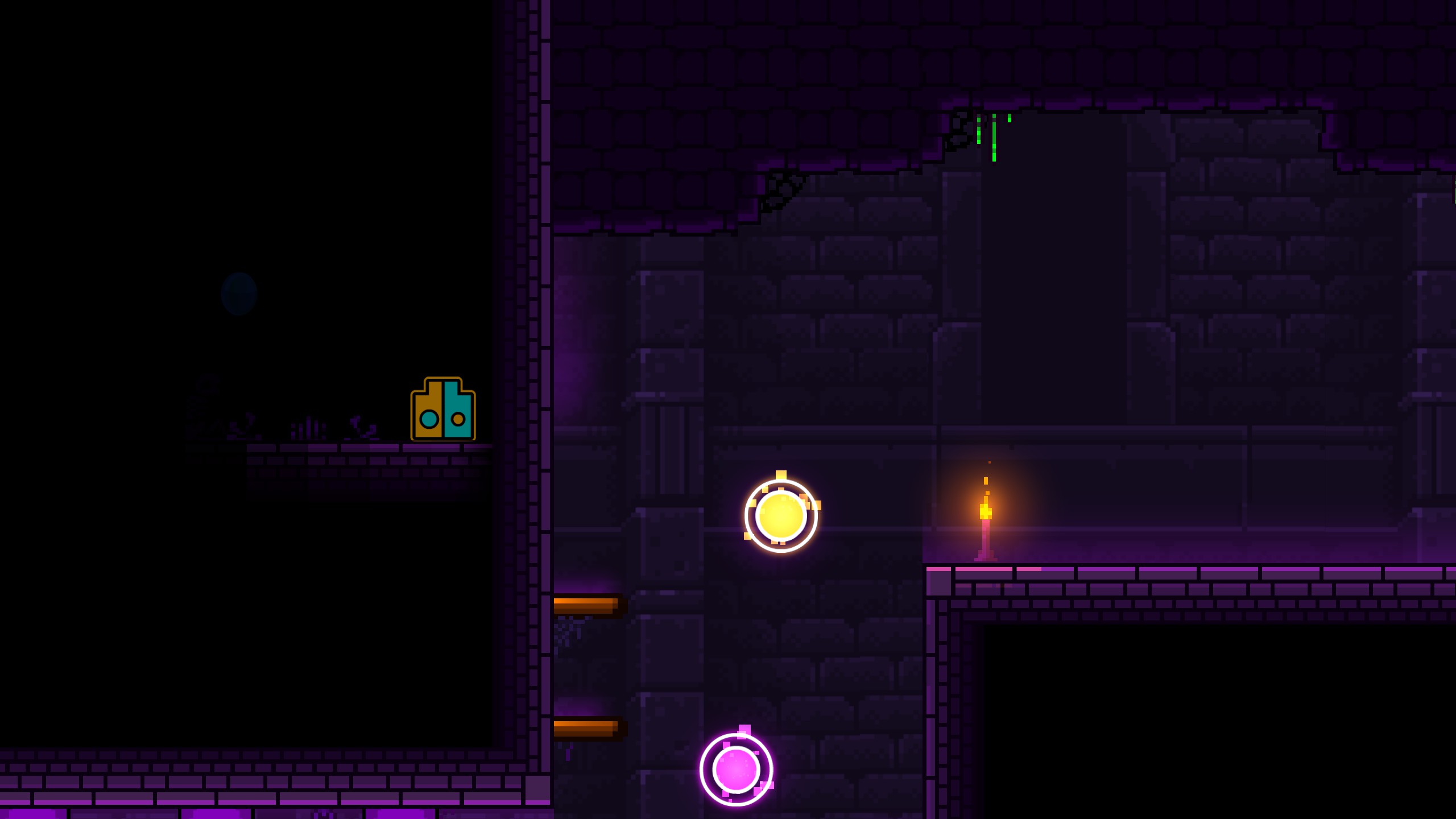1456x819 pixels.
Task: Tap the pink jump orb
Action: 736,770
